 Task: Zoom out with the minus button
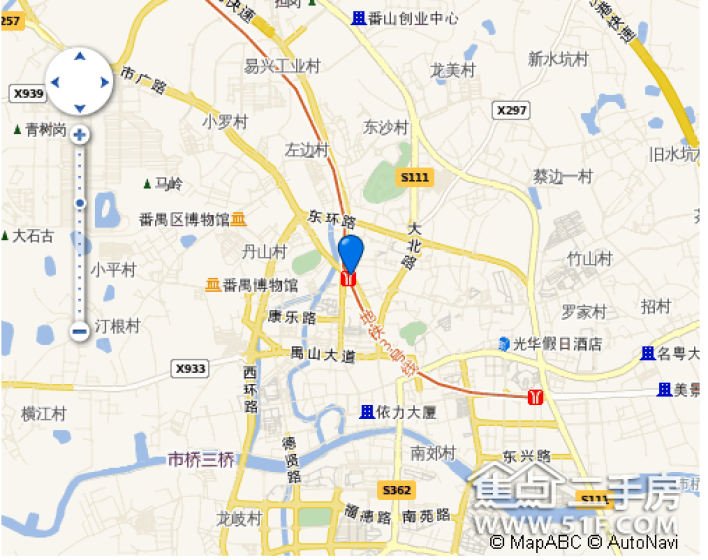click(x=80, y=332)
